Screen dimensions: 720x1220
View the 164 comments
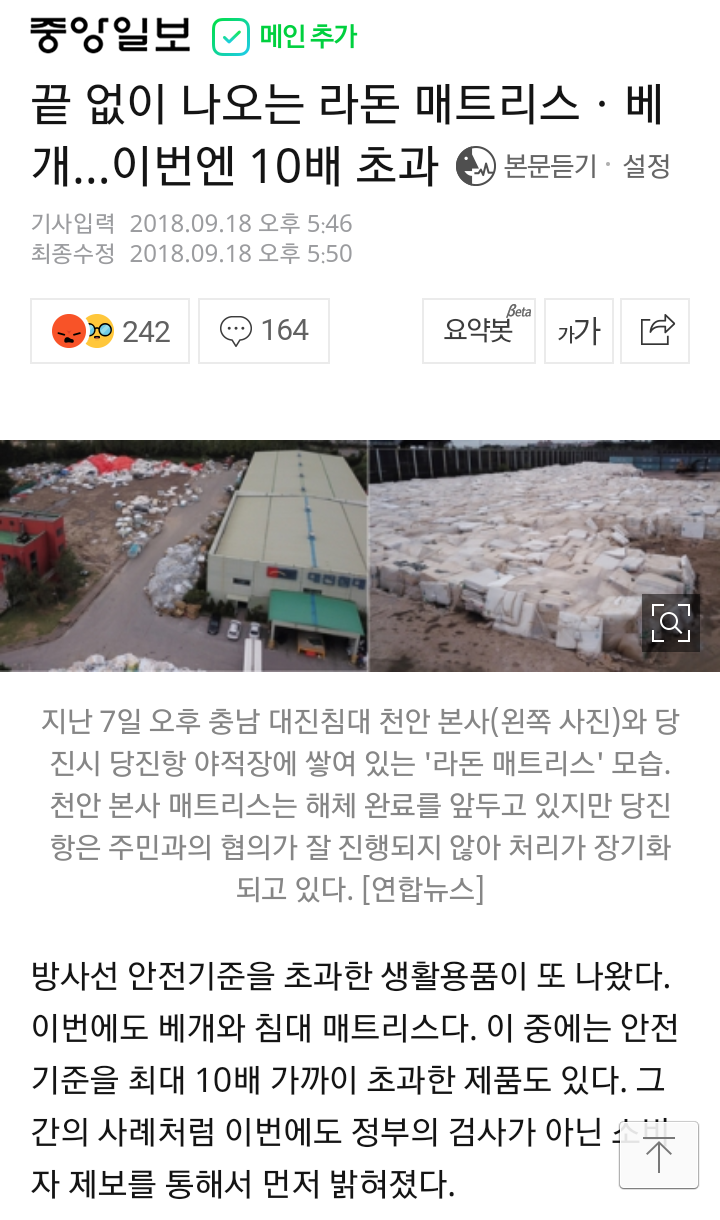264,331
